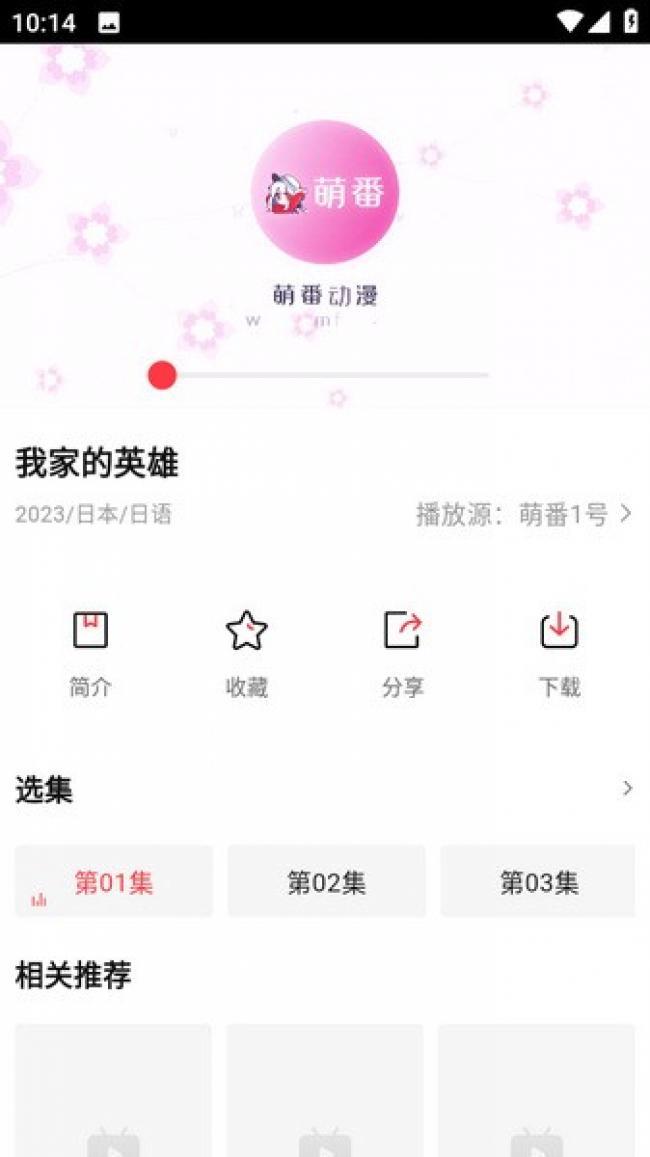Tap the red playback progress knob
Image resolution: width=650 pixels, height=1157 pixels.
coord(162,375)
